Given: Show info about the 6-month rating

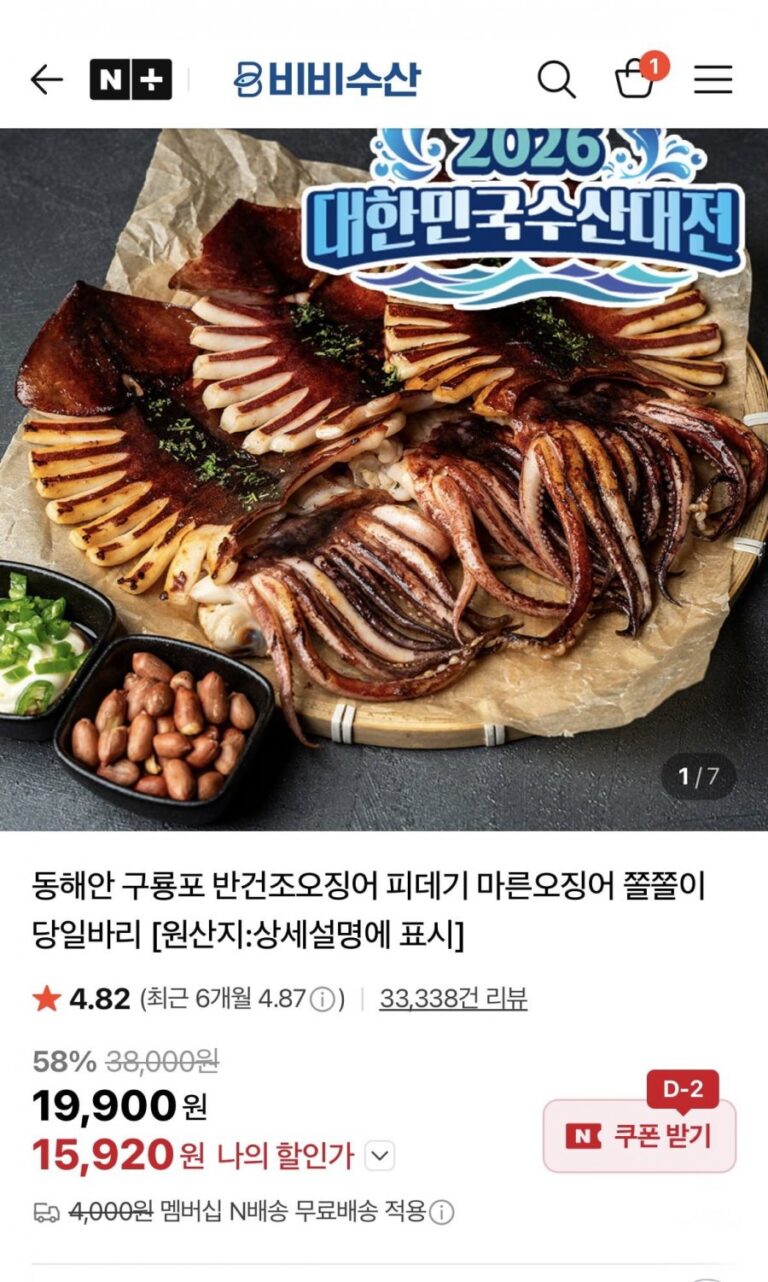Looking at the screenshot, I should (322, 999).
